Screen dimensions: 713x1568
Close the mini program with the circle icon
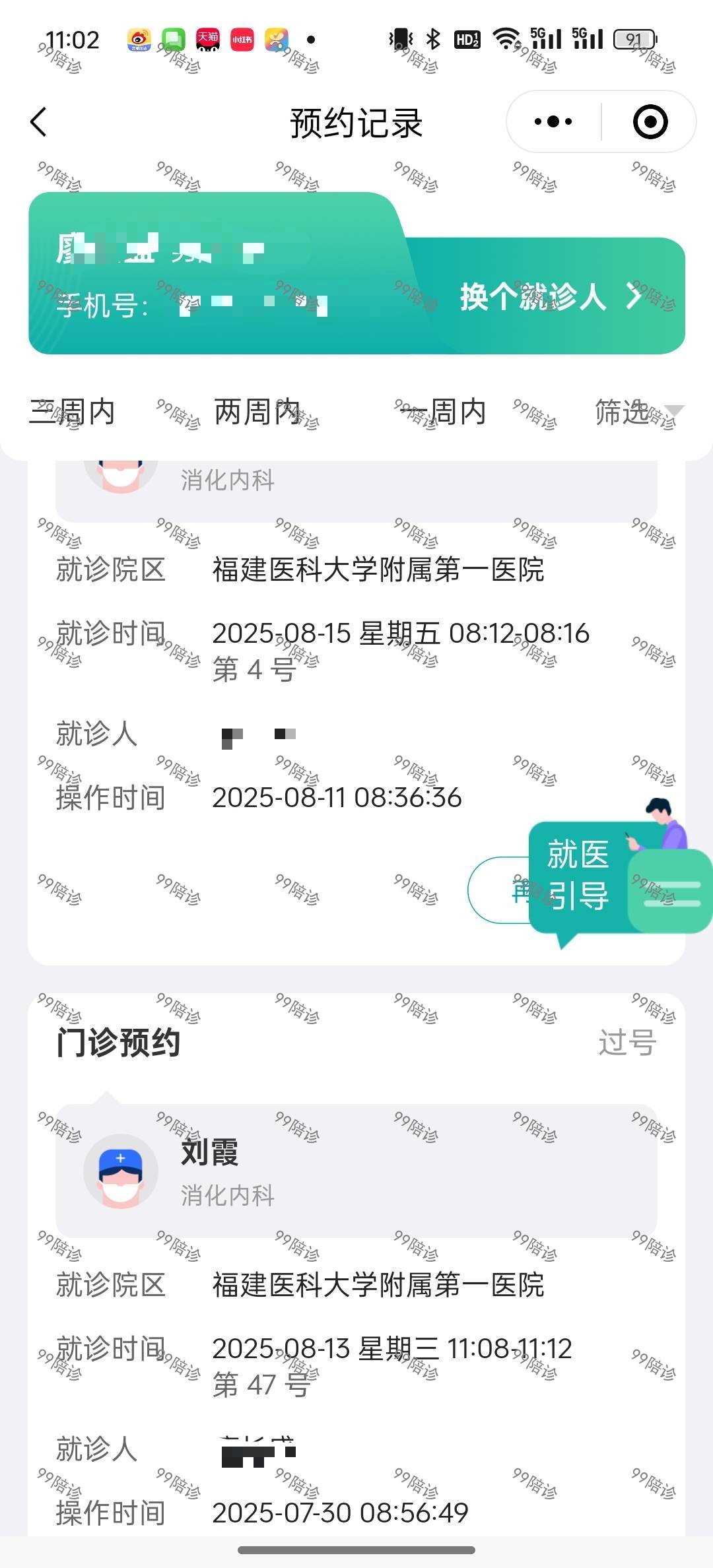click(650, 122)
